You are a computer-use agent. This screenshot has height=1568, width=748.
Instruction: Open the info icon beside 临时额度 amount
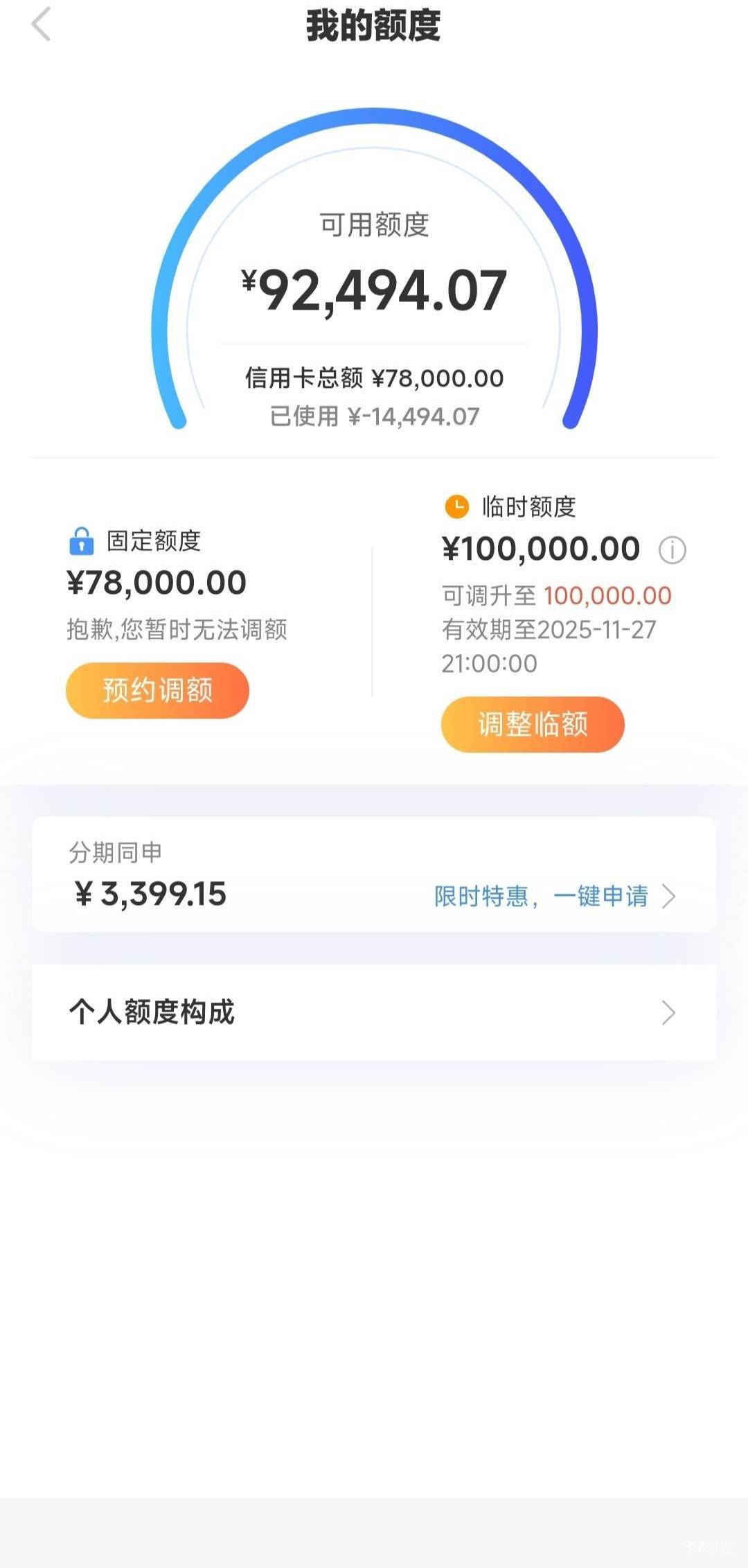tap(672, 550)
